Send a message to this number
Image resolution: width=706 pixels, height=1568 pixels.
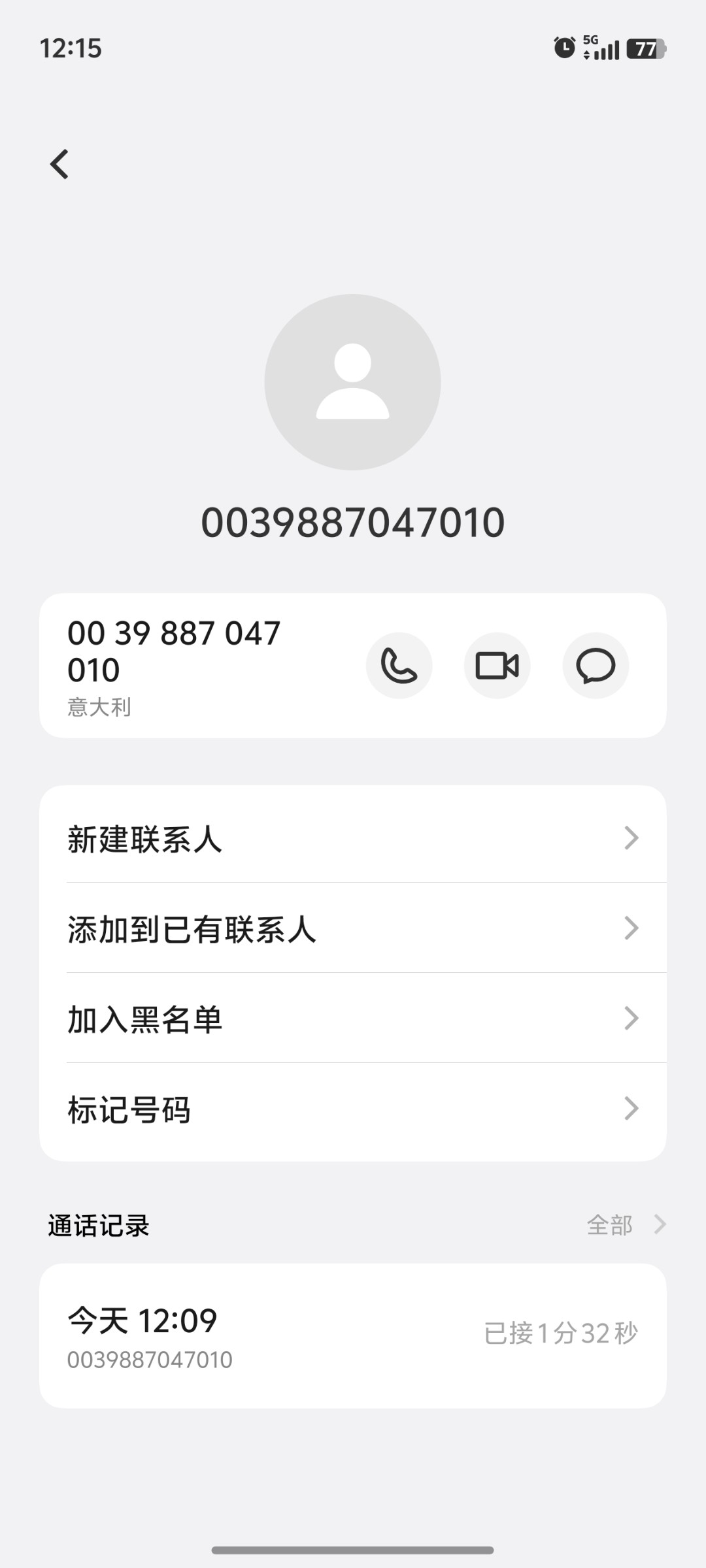596,666
